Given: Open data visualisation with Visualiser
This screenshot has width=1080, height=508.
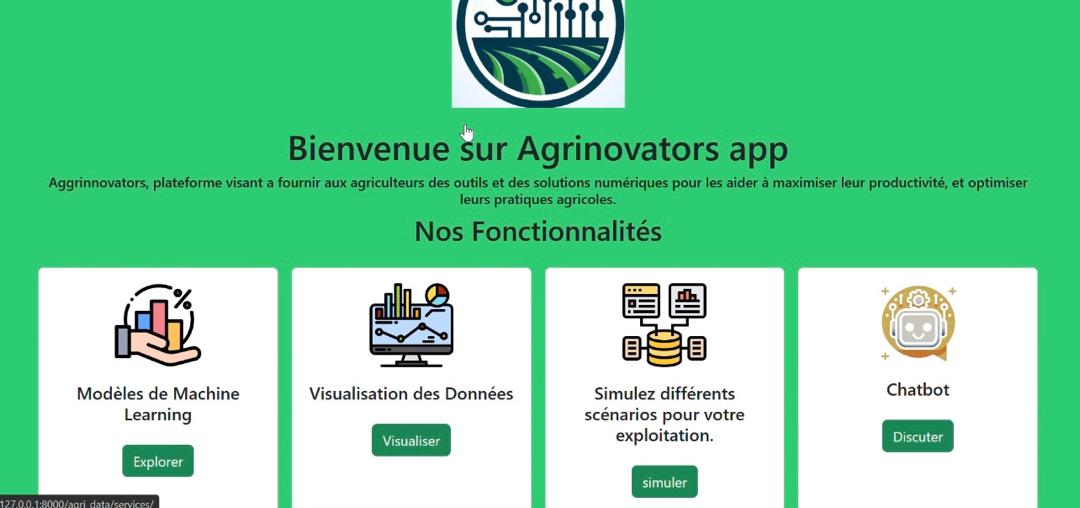Looking at the screenshot, I should [x=411, y=440].
